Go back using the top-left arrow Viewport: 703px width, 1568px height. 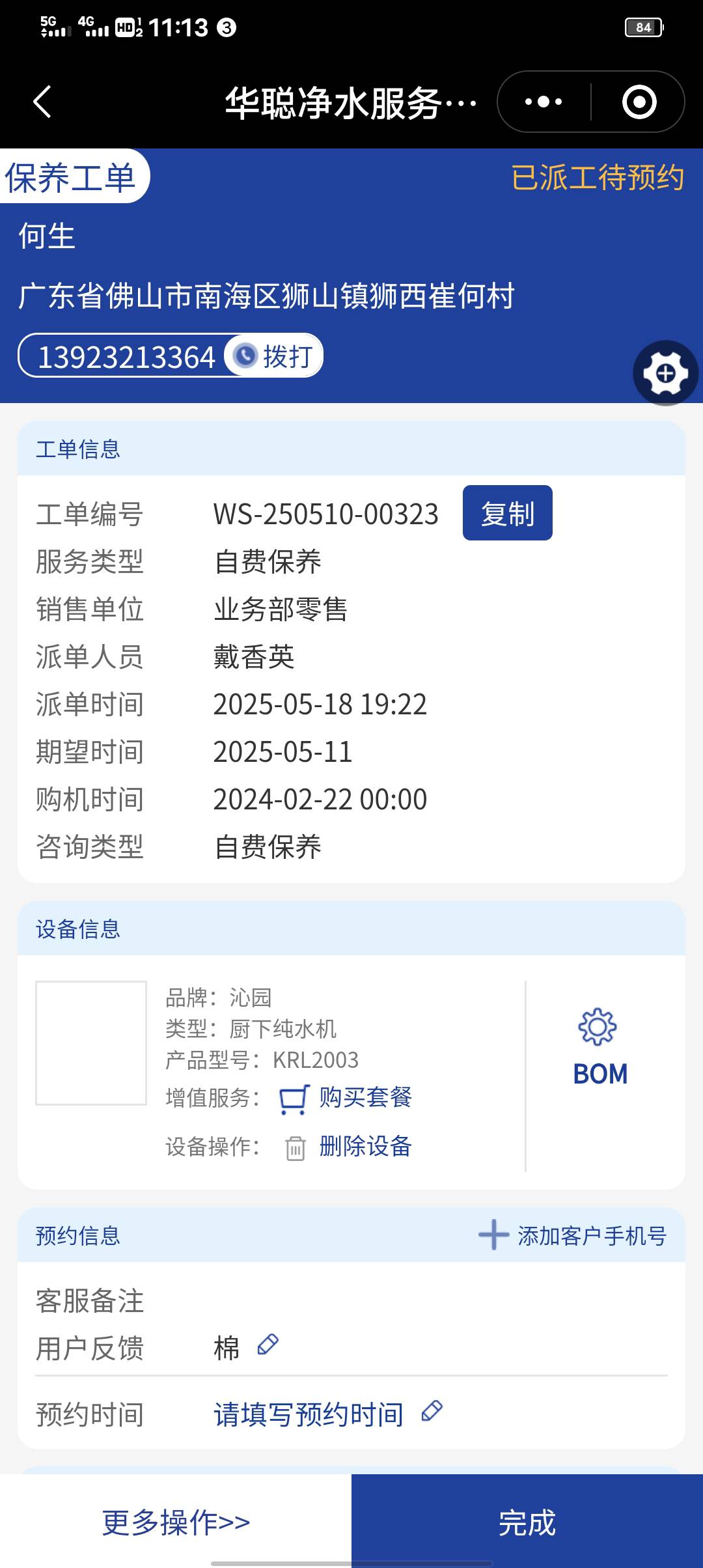42,102
